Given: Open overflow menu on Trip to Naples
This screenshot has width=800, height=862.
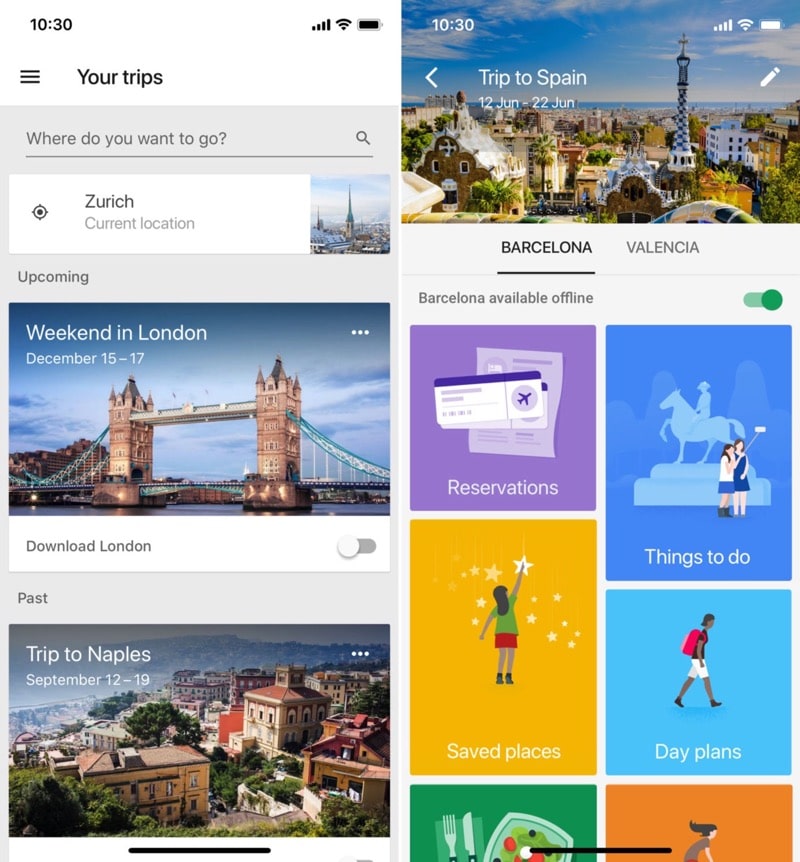Looking at the screenshot, I should pos(360,654).
